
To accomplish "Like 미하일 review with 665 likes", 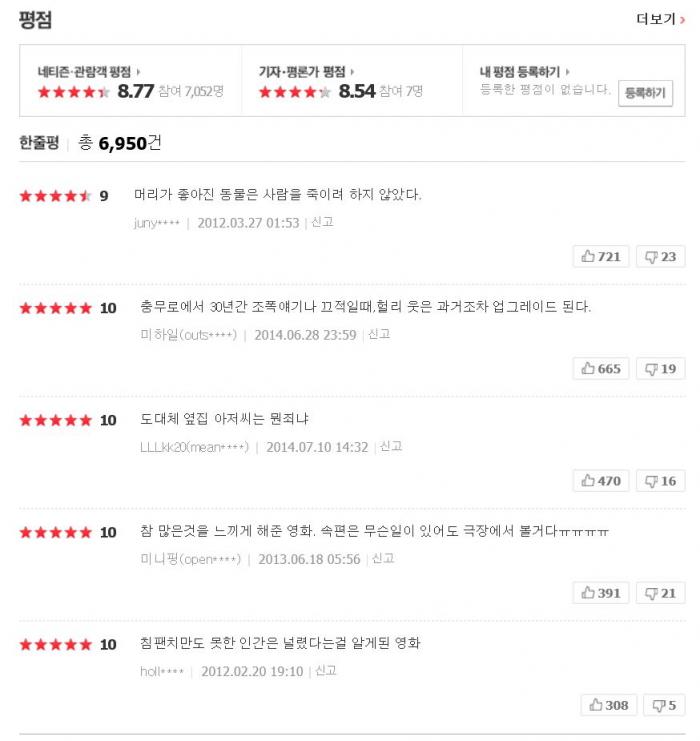I will [601, 369].
